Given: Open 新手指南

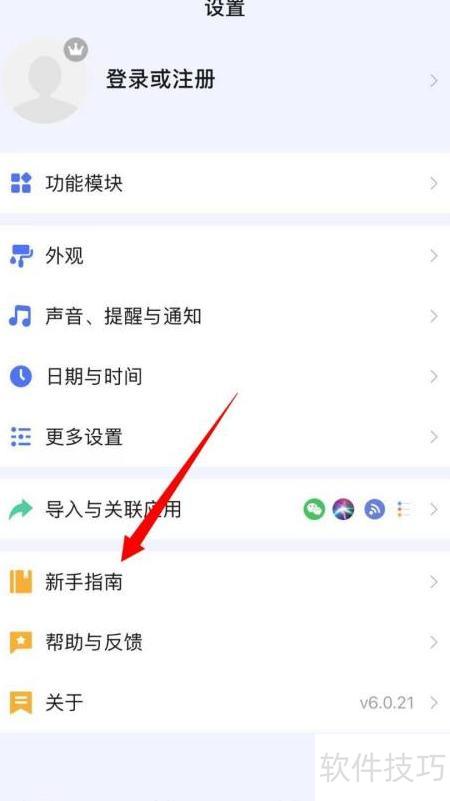Looking at the screenshot, I should click(225, 582).
